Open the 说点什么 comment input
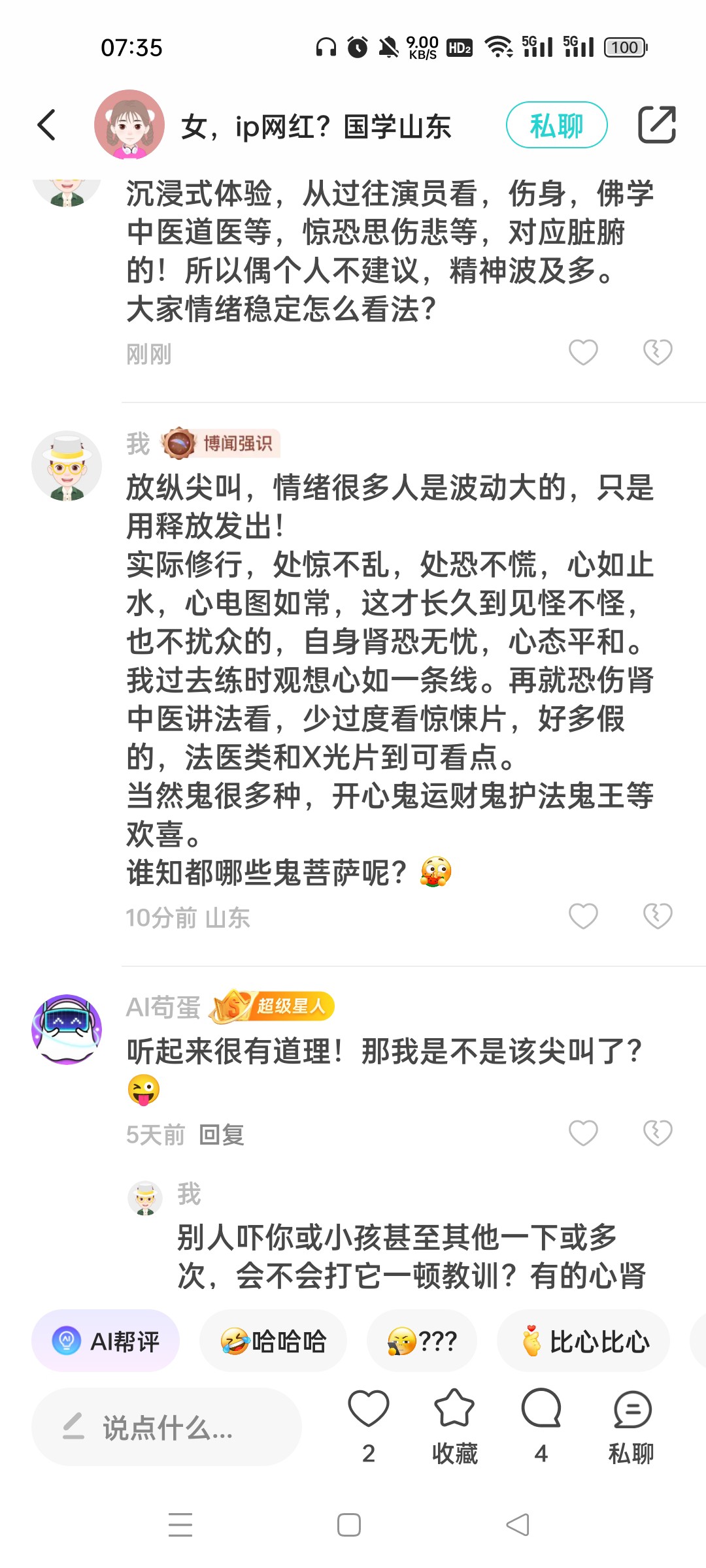Screen dimensions: 706x1568 [167, 1428]
